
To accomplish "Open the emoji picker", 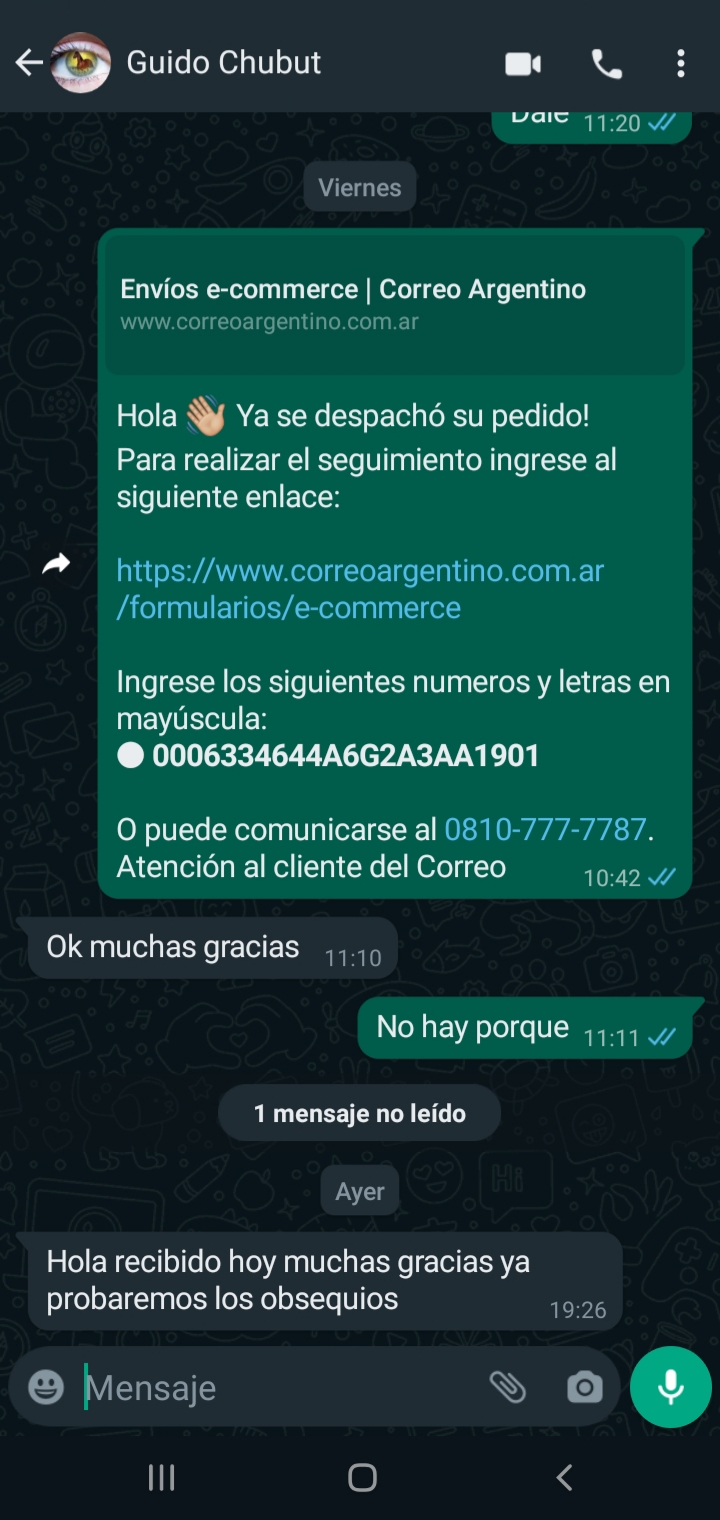I will pyautogui.click(x=46, y=1387).
